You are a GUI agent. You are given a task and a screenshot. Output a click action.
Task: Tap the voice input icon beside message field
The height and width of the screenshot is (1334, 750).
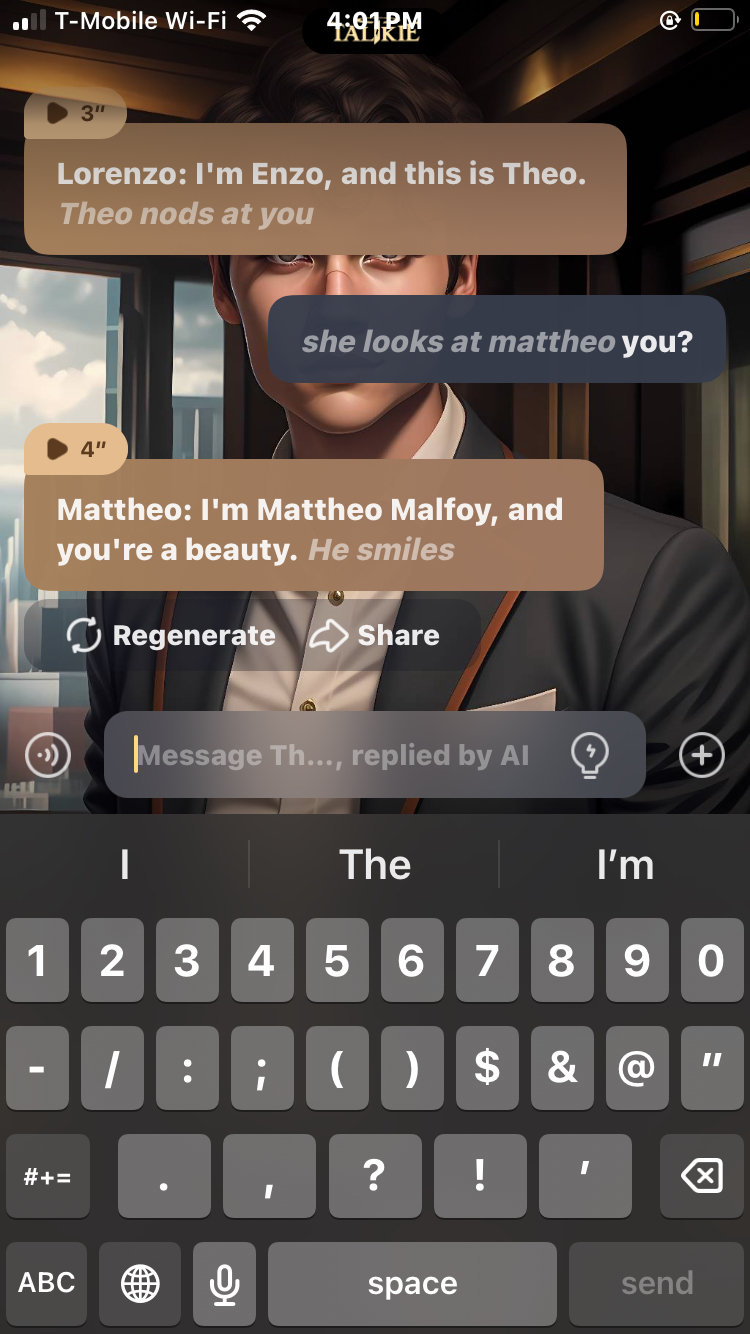point(47,755)
